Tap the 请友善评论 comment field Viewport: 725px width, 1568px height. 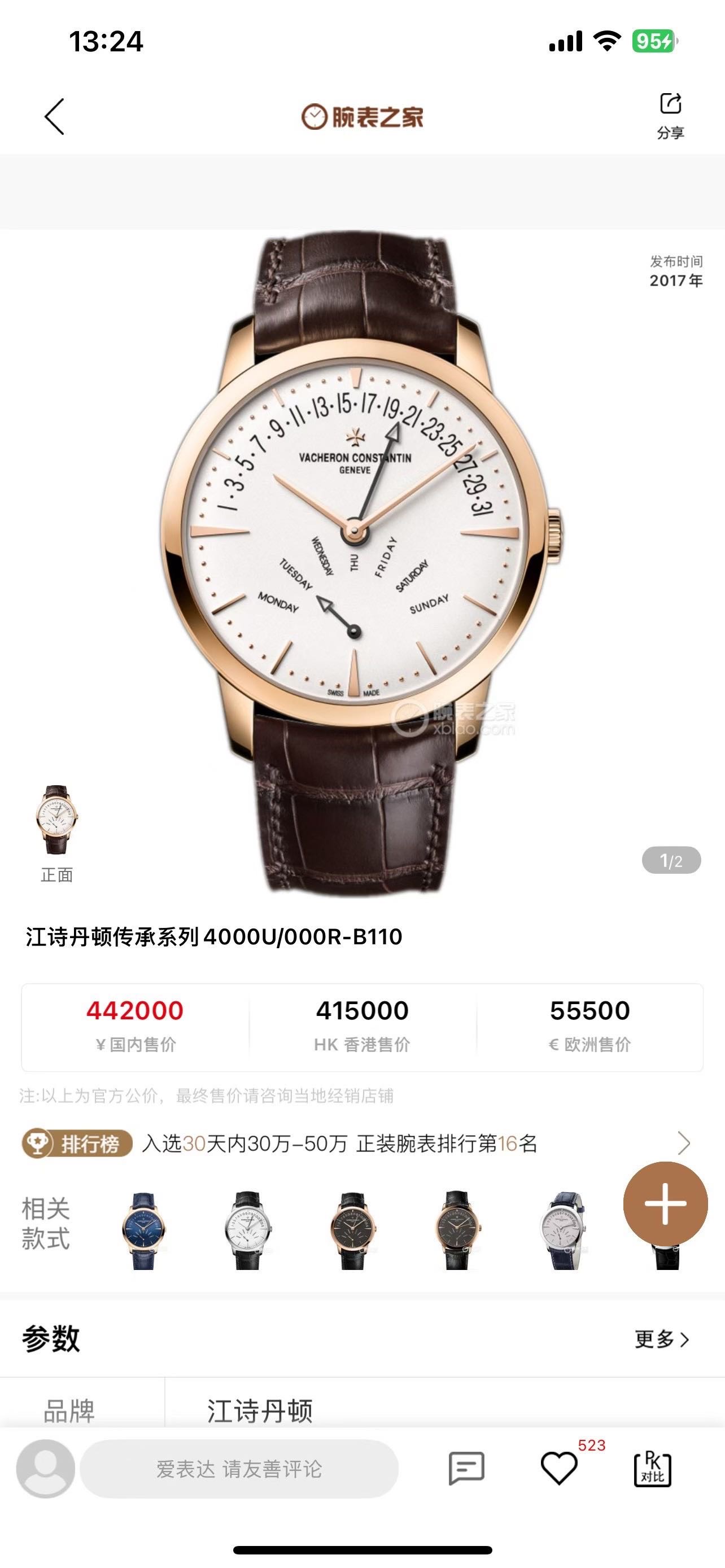coord(239,1469)
